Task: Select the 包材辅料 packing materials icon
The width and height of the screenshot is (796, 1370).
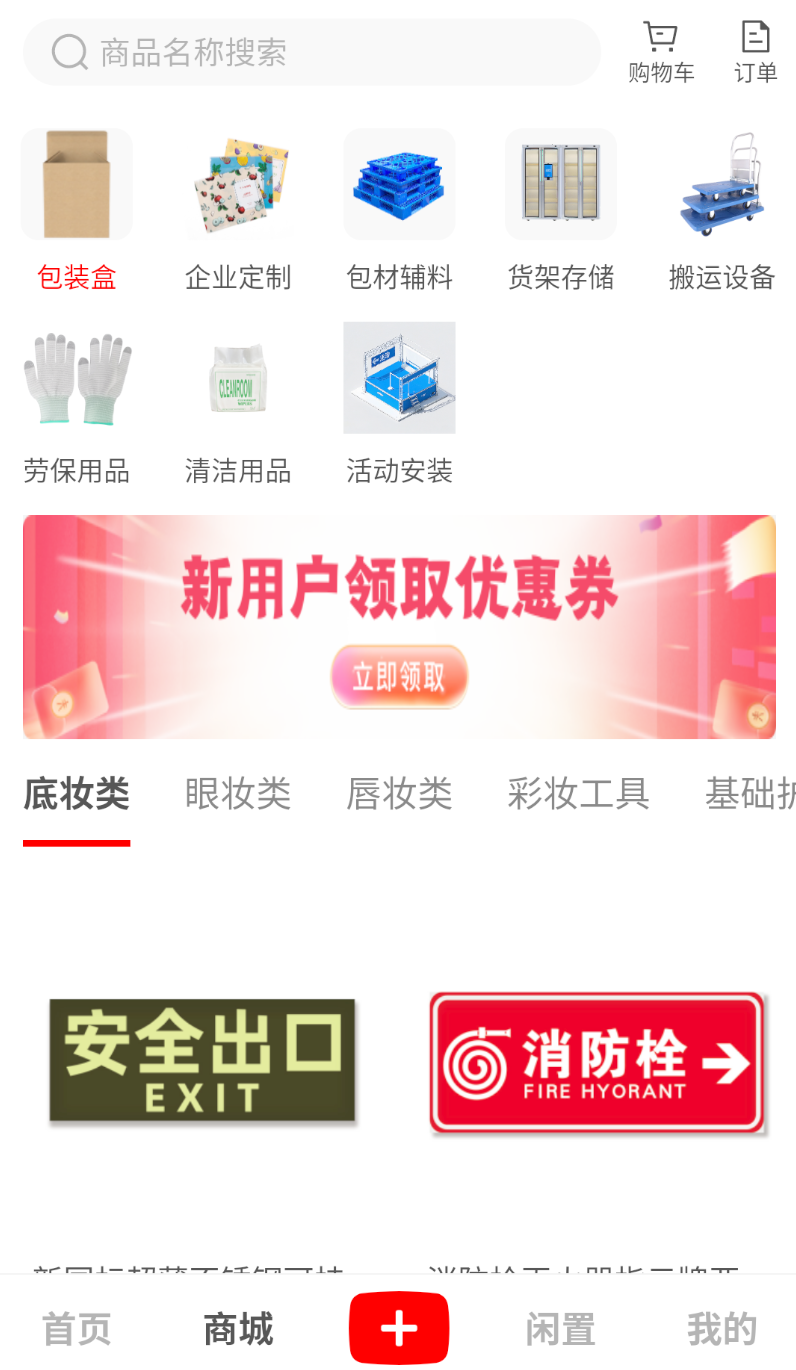Action: [x=399, y=184]
